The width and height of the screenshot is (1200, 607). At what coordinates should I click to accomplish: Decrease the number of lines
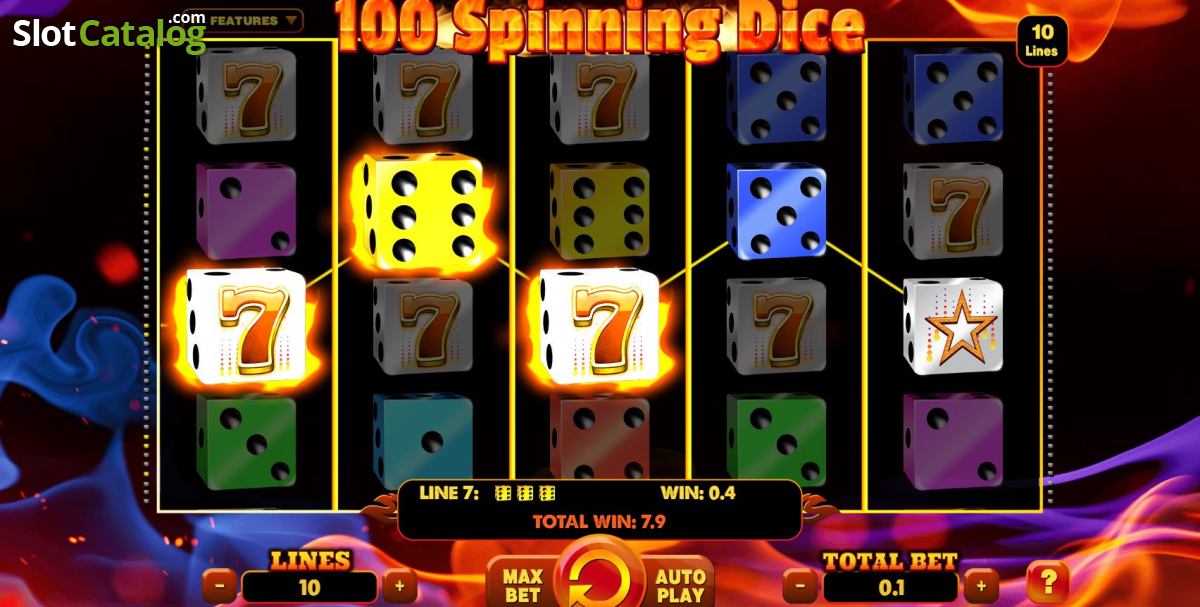click(220, 586)
